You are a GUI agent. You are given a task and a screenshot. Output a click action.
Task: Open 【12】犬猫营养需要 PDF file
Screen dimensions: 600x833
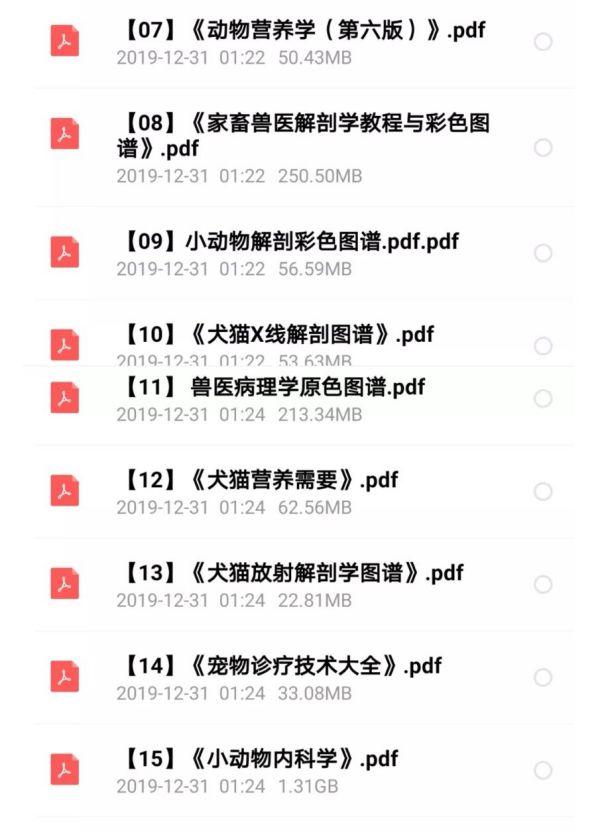click(260, 480)
